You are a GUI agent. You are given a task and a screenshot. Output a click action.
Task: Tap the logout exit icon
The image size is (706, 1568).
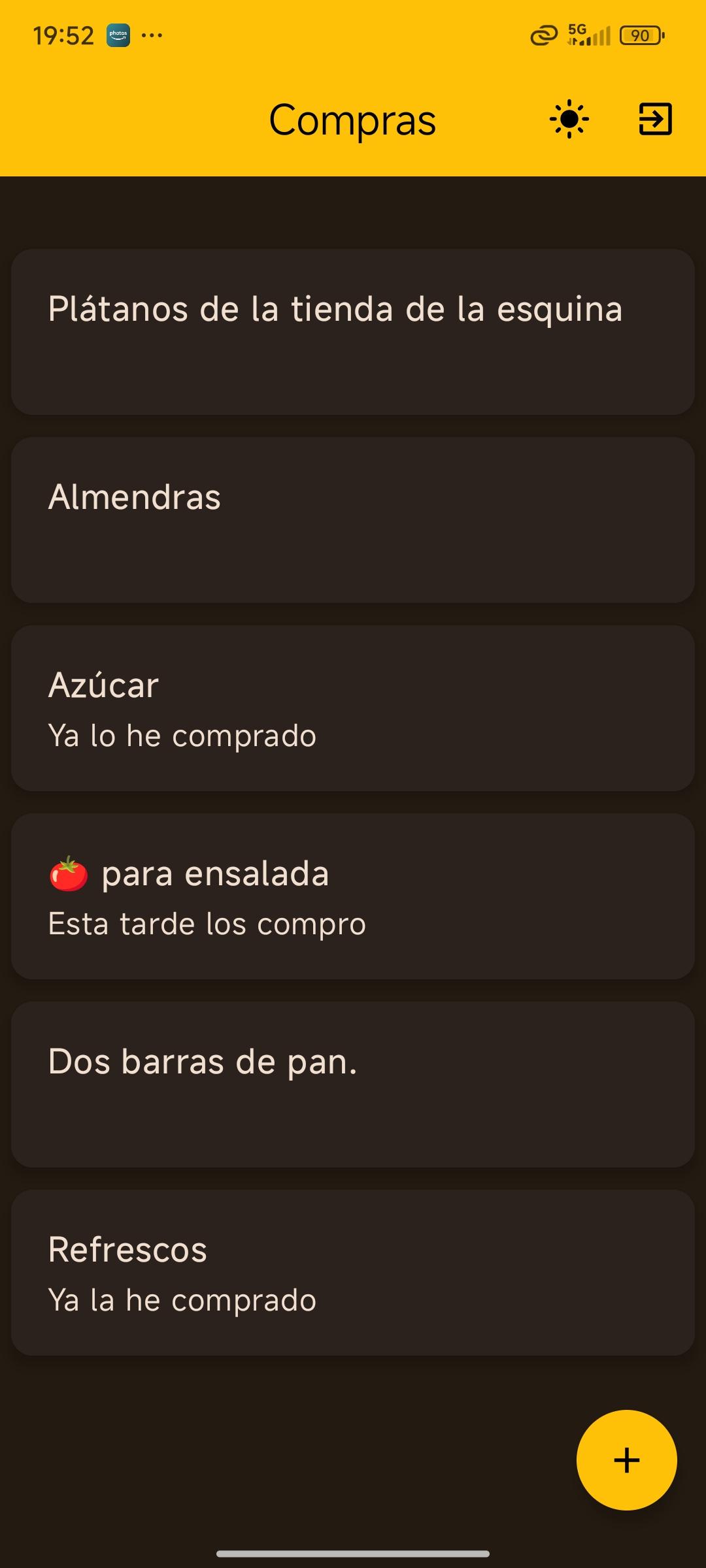pos(655,119)
